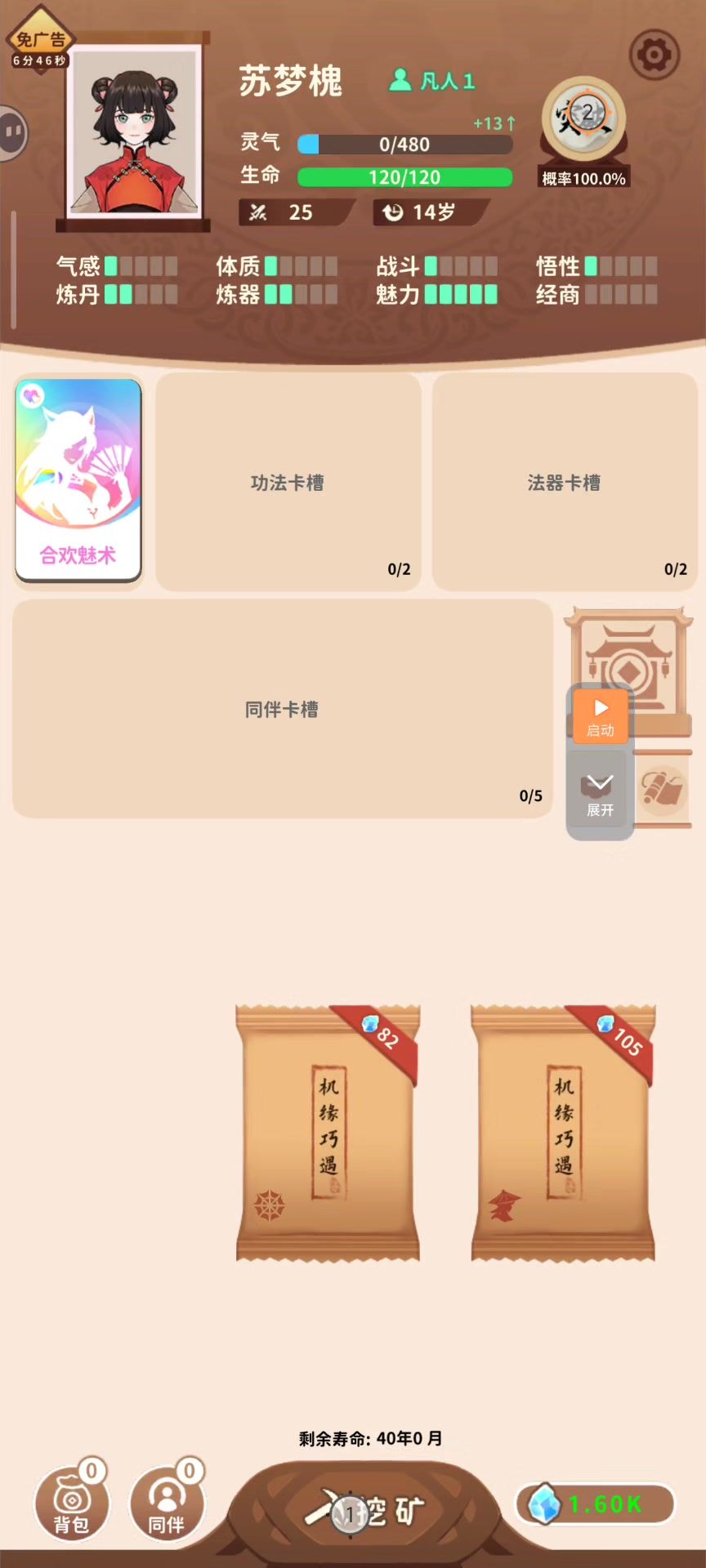Tap the 挖矿 mining button
Image resolution: width=706 pixels, height=1568 pixels.
click(x=365, y=1511)
